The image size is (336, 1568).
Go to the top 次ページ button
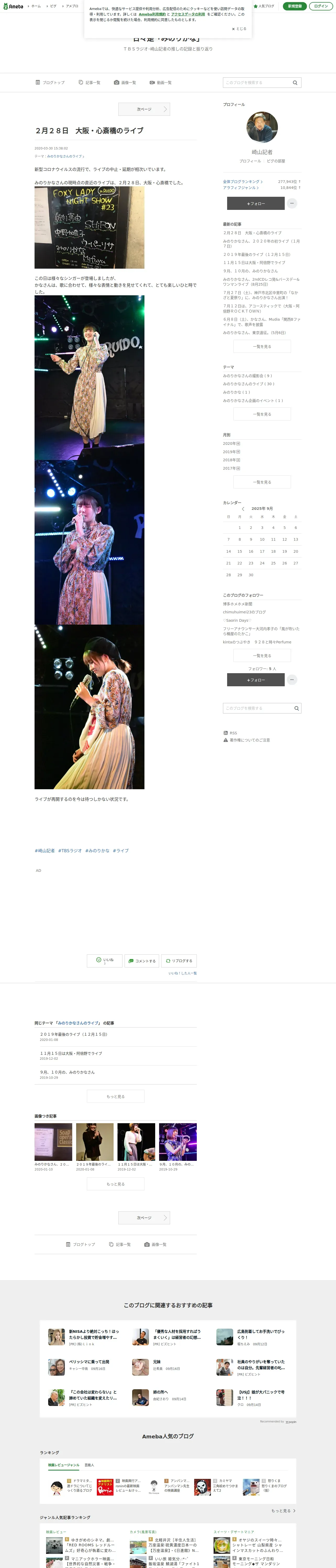coord(144,109)
